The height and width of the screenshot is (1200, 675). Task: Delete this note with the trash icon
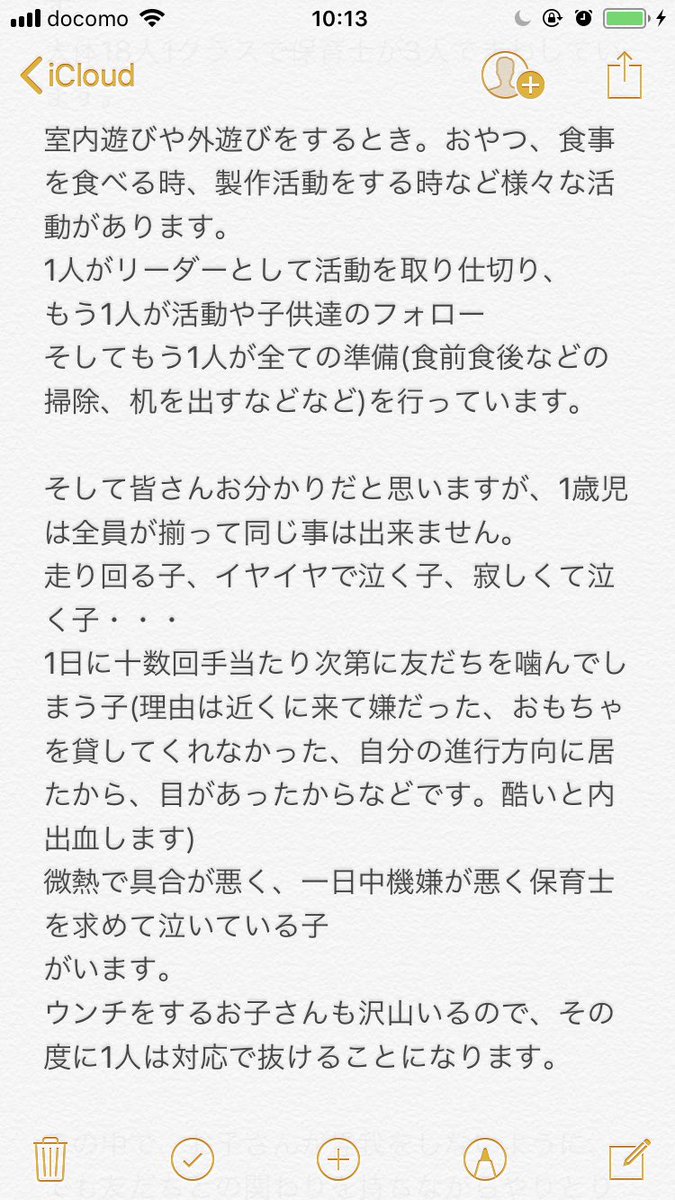tap(51, 1160)
